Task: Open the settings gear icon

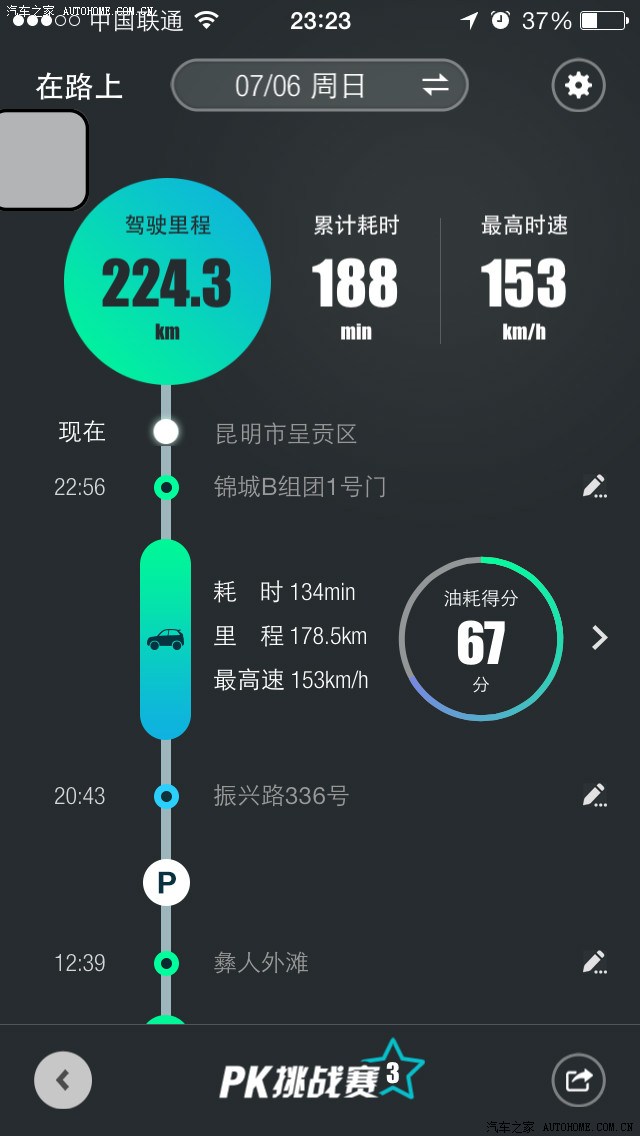Action: tap(578, 86)
